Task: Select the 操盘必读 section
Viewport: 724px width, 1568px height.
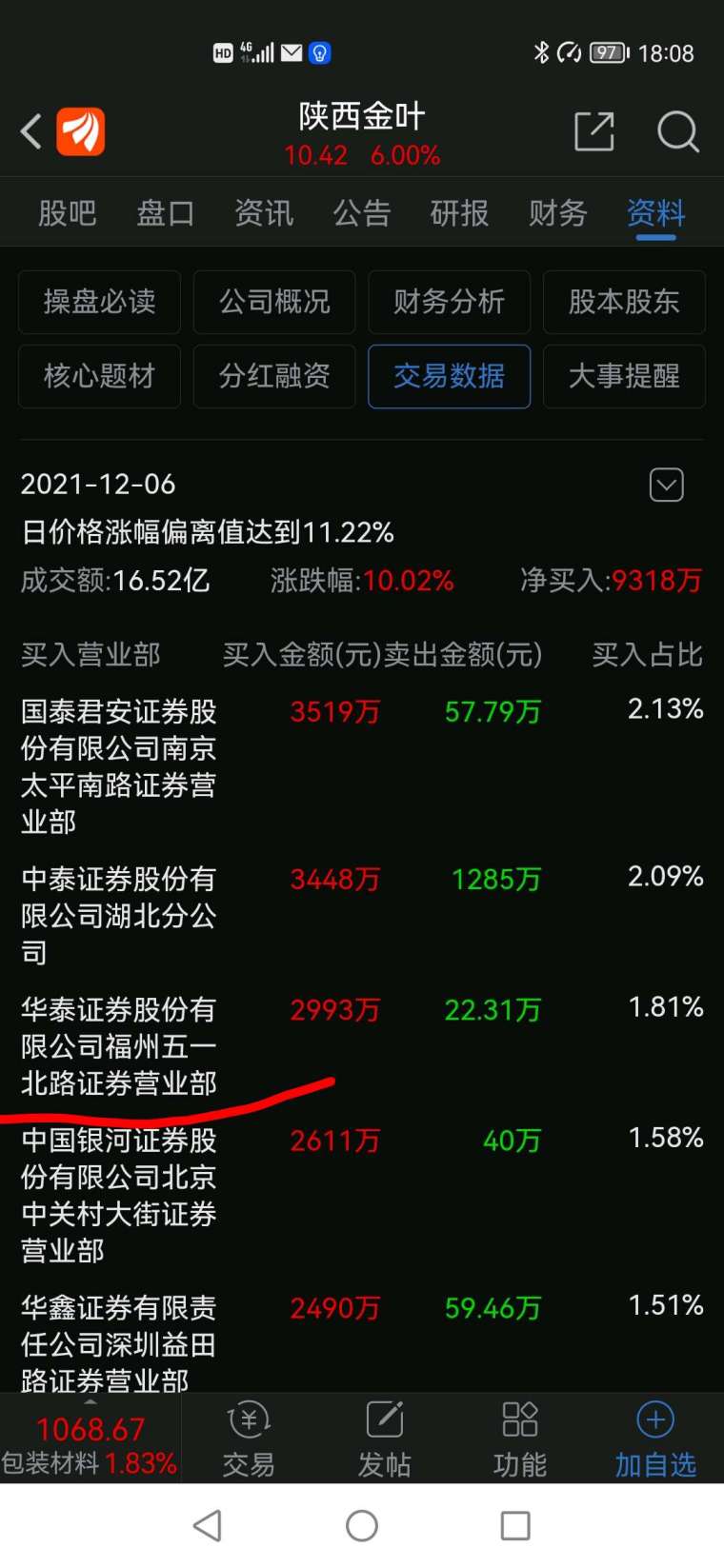Action: [99, 302]
